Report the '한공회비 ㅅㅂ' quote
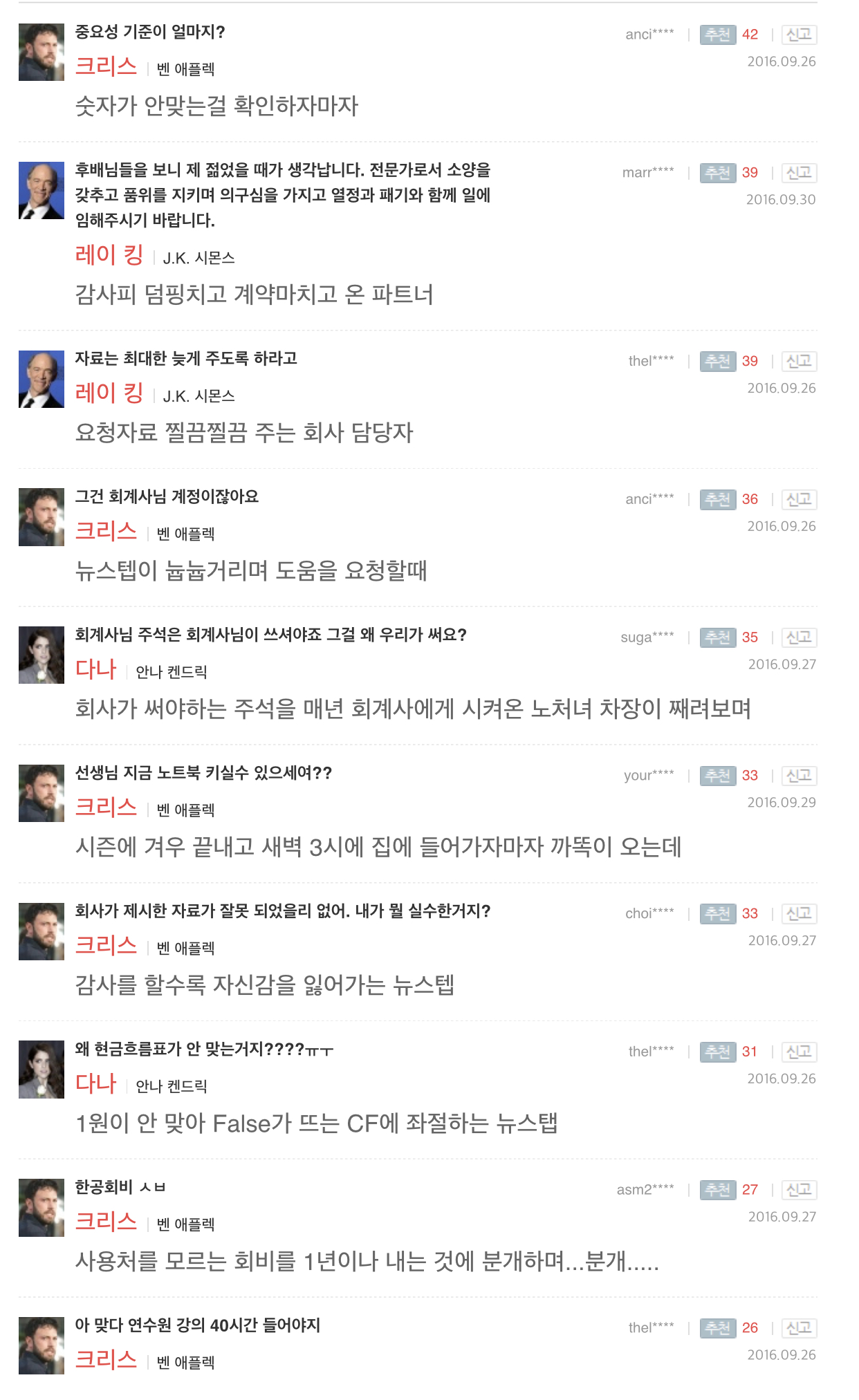Image resolution: width=859 pixels, height=1400 pixels. [x=799, y=1190]
